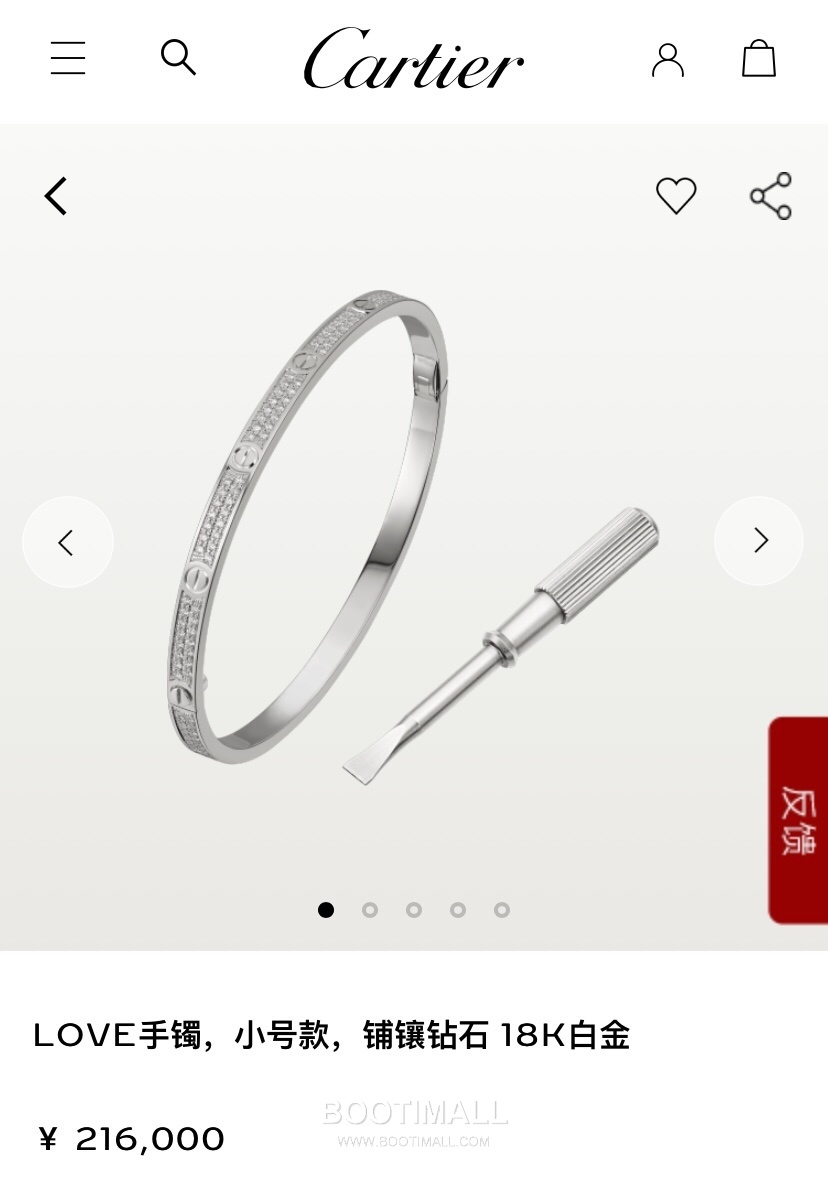Add bracelet to wishlist with heart icon

pos(677,196)
